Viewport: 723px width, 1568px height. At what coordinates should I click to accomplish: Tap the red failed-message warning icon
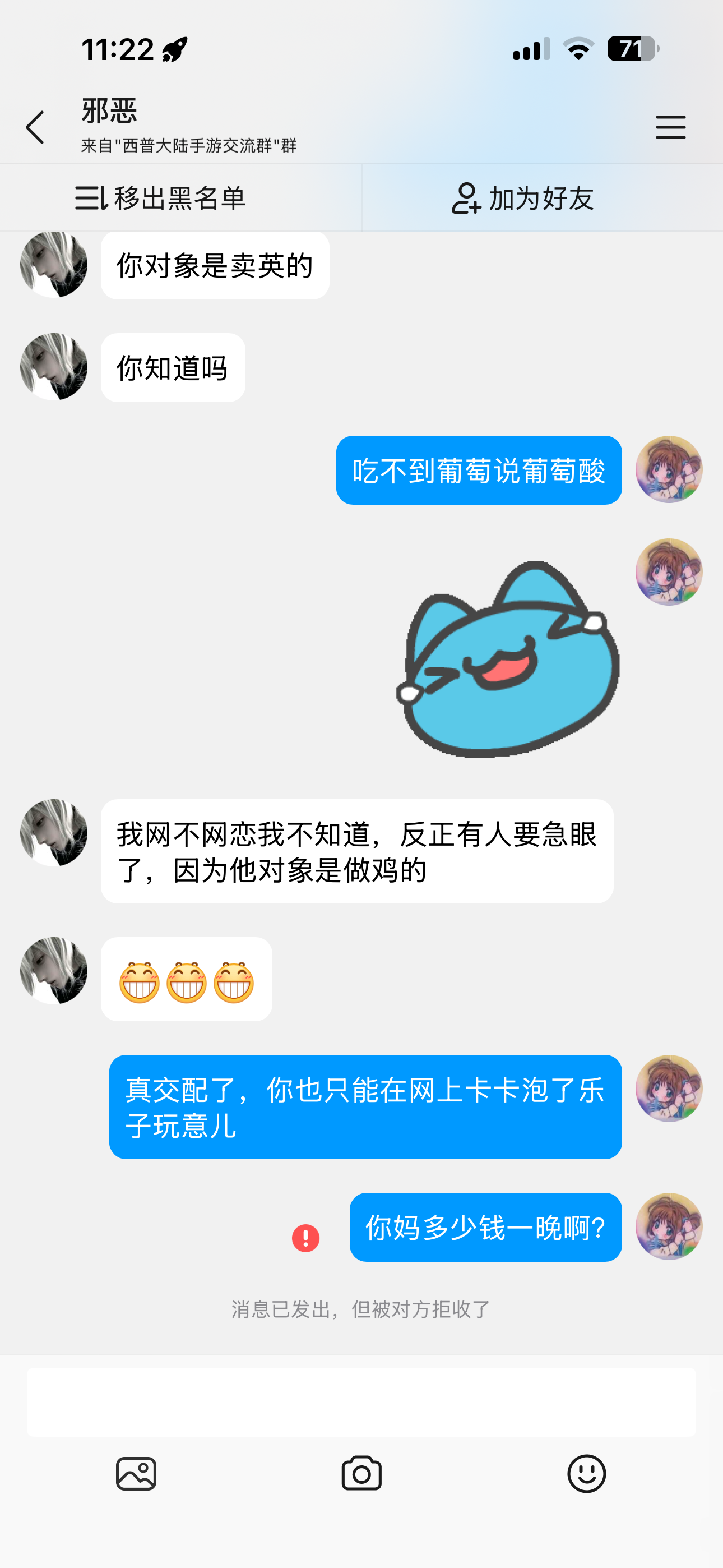pyautogui.click(x=305, y=1238)
